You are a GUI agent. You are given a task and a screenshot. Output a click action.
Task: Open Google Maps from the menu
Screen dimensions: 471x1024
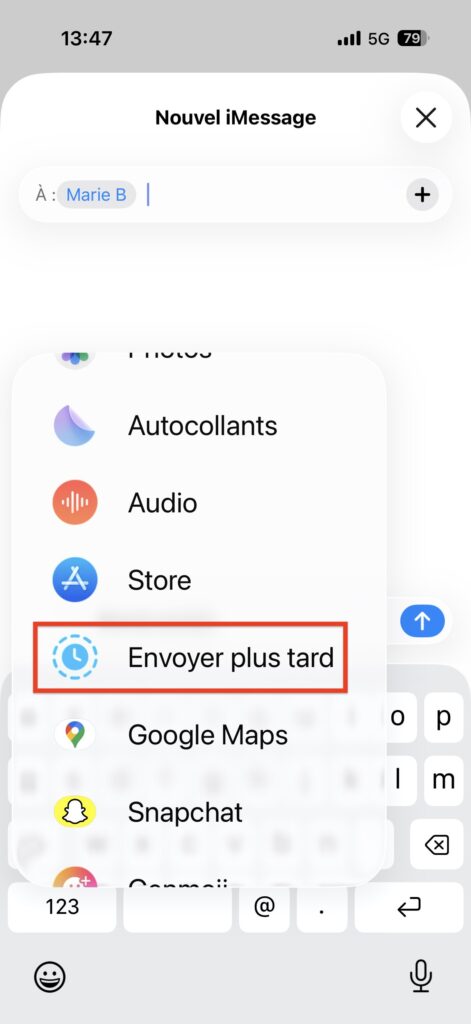[199, 735]
